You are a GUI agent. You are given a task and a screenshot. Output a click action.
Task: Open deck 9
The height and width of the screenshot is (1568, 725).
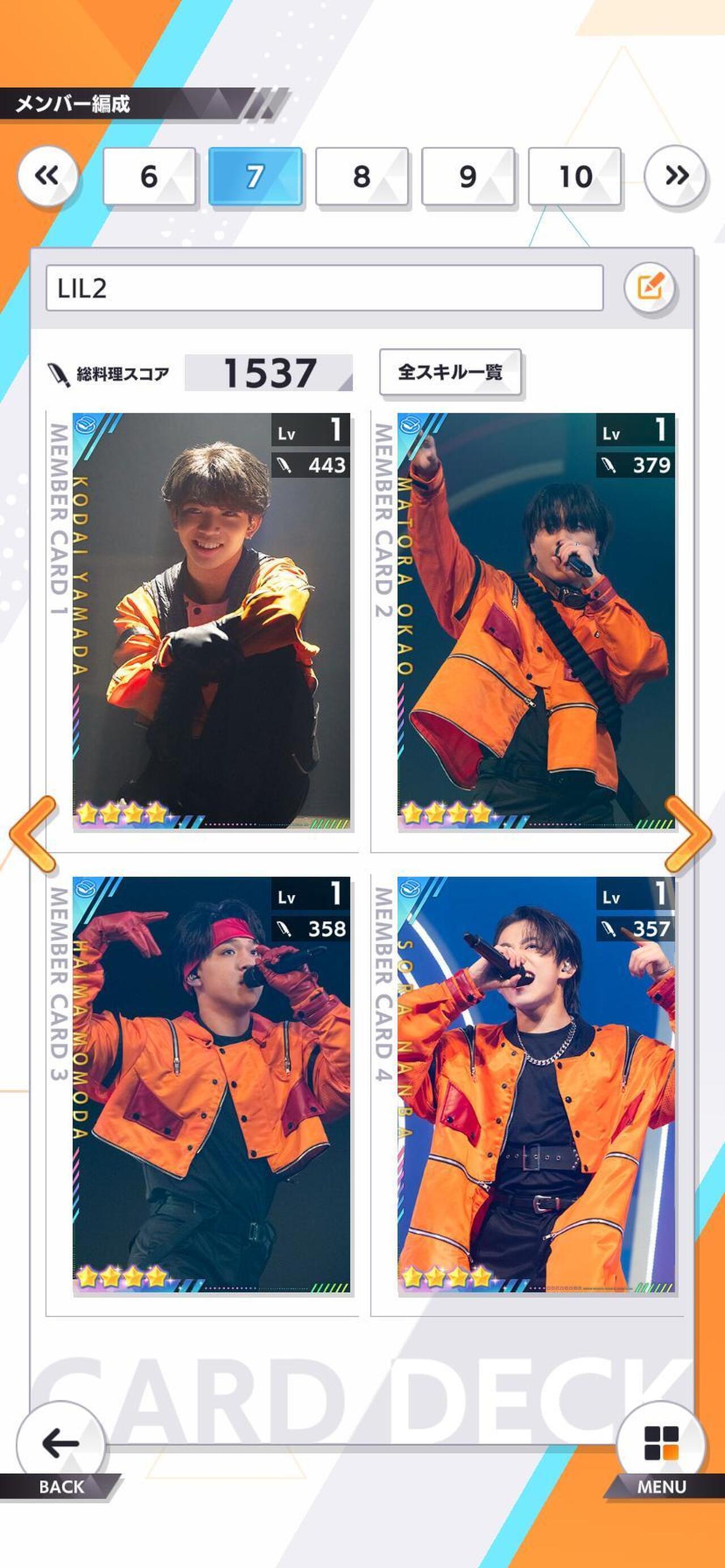pos(468,176)
